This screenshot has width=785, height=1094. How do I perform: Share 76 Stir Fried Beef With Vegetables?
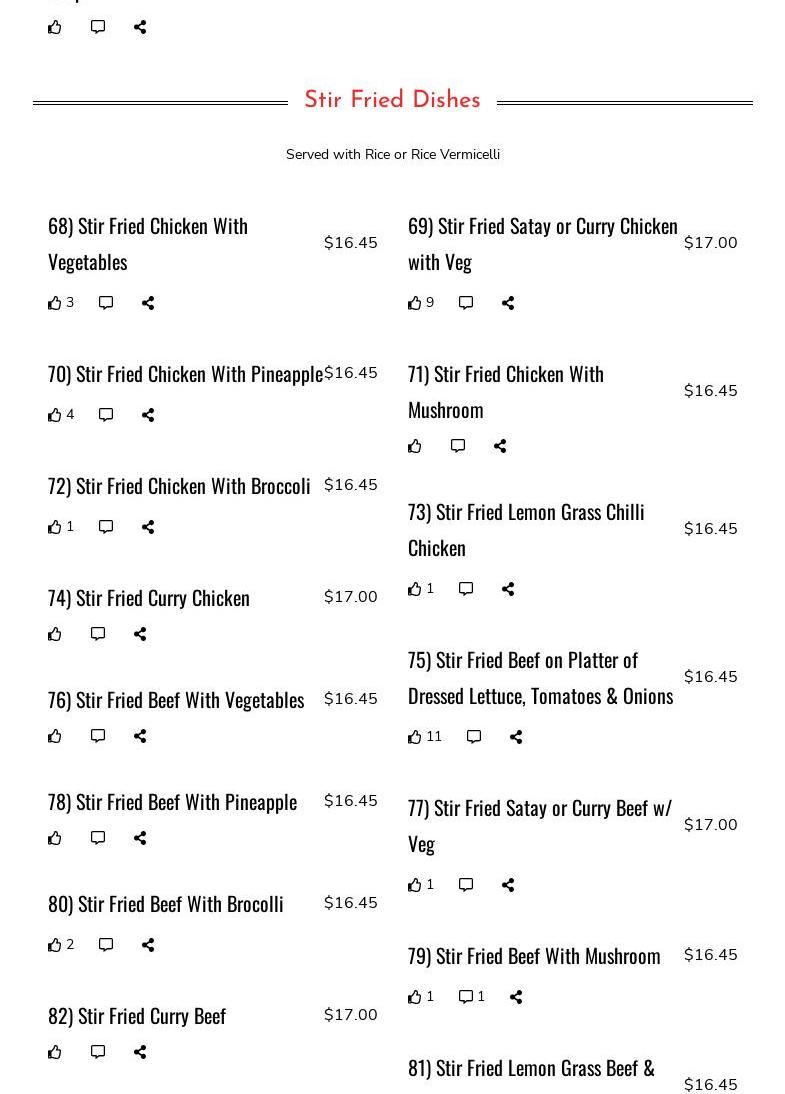[x=140, y=736]
